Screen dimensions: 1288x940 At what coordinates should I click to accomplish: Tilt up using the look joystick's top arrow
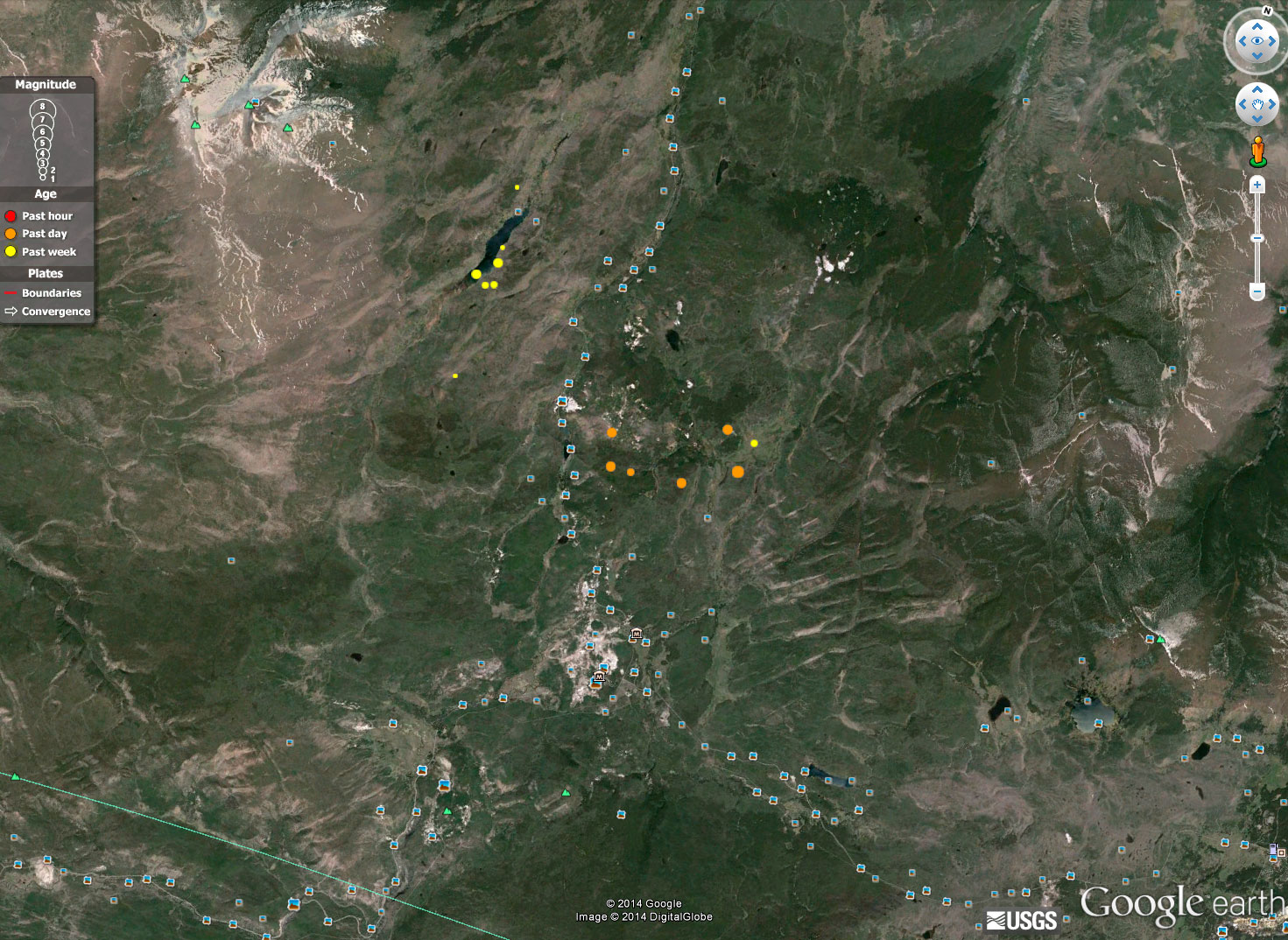click(x=1257, y=26)
